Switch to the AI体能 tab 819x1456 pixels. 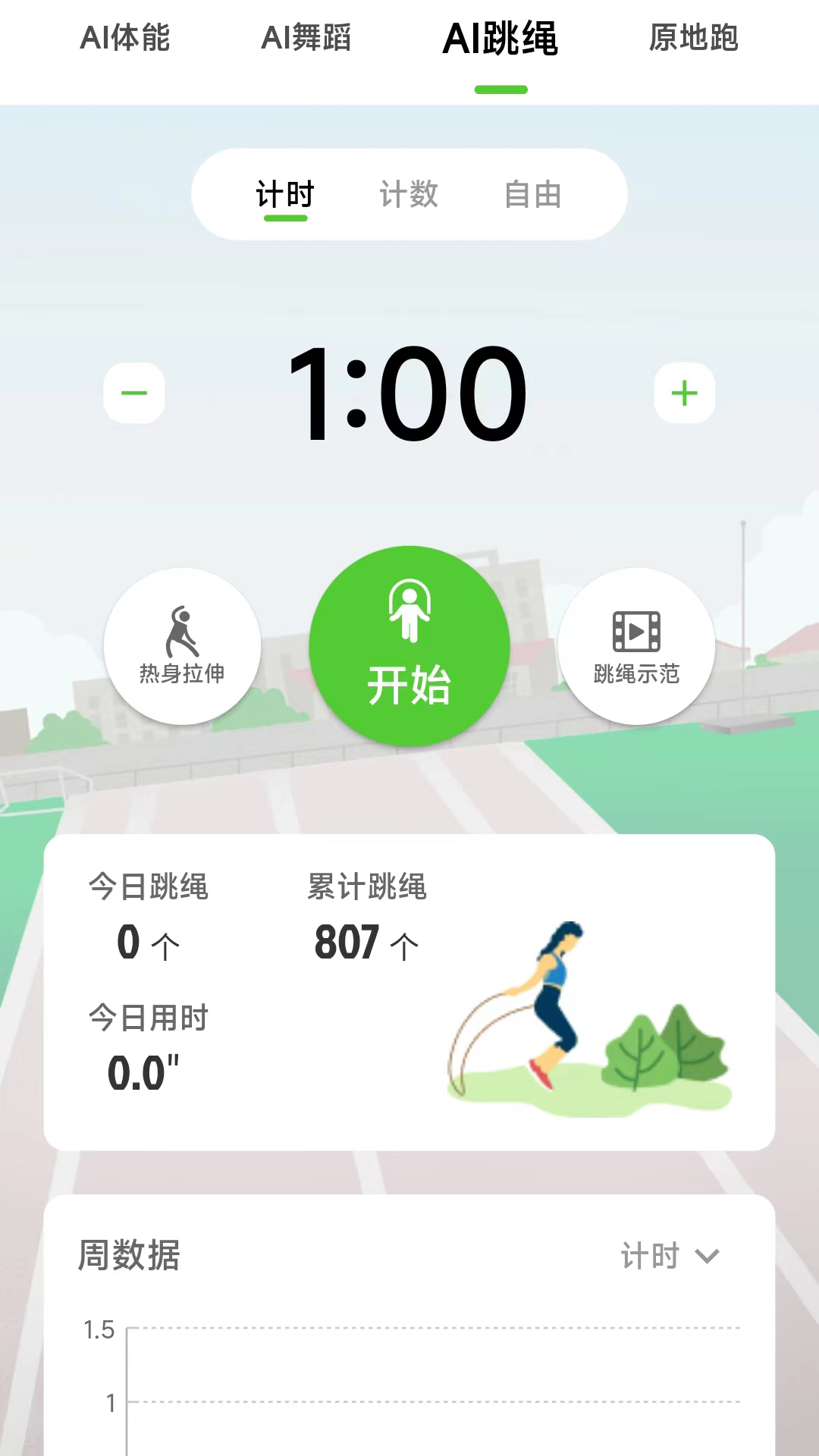[x=125, y=38]
